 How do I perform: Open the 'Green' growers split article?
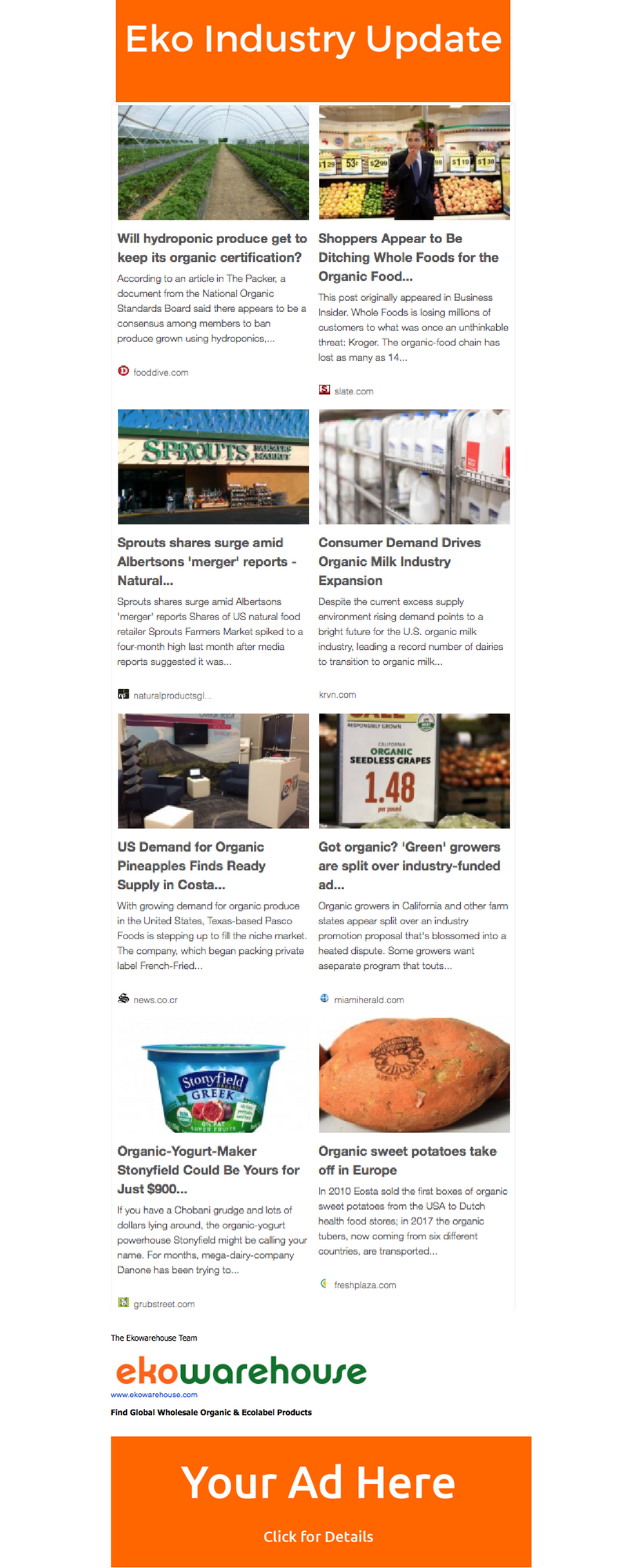click(x=408, y=866)
